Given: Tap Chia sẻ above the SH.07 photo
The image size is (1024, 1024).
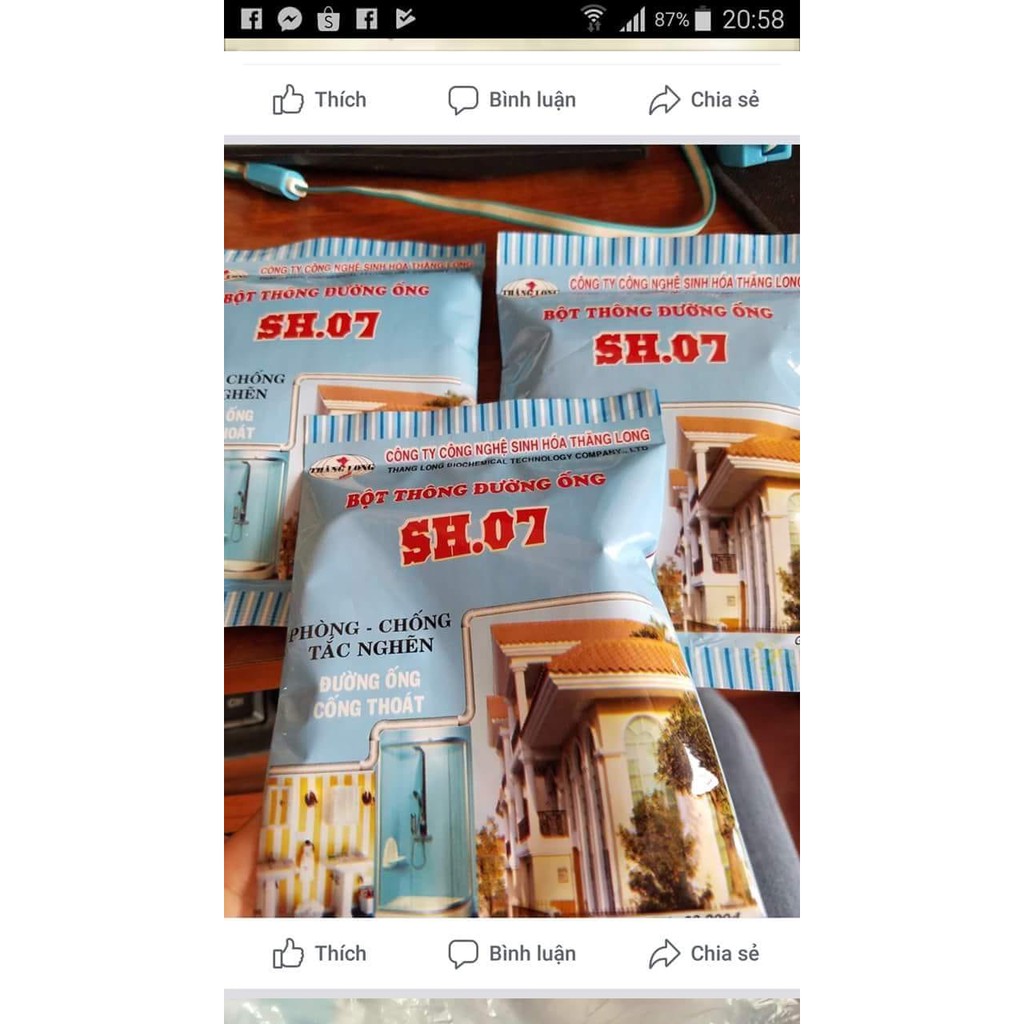Looking at the screenshot, I should click(703, 100).
